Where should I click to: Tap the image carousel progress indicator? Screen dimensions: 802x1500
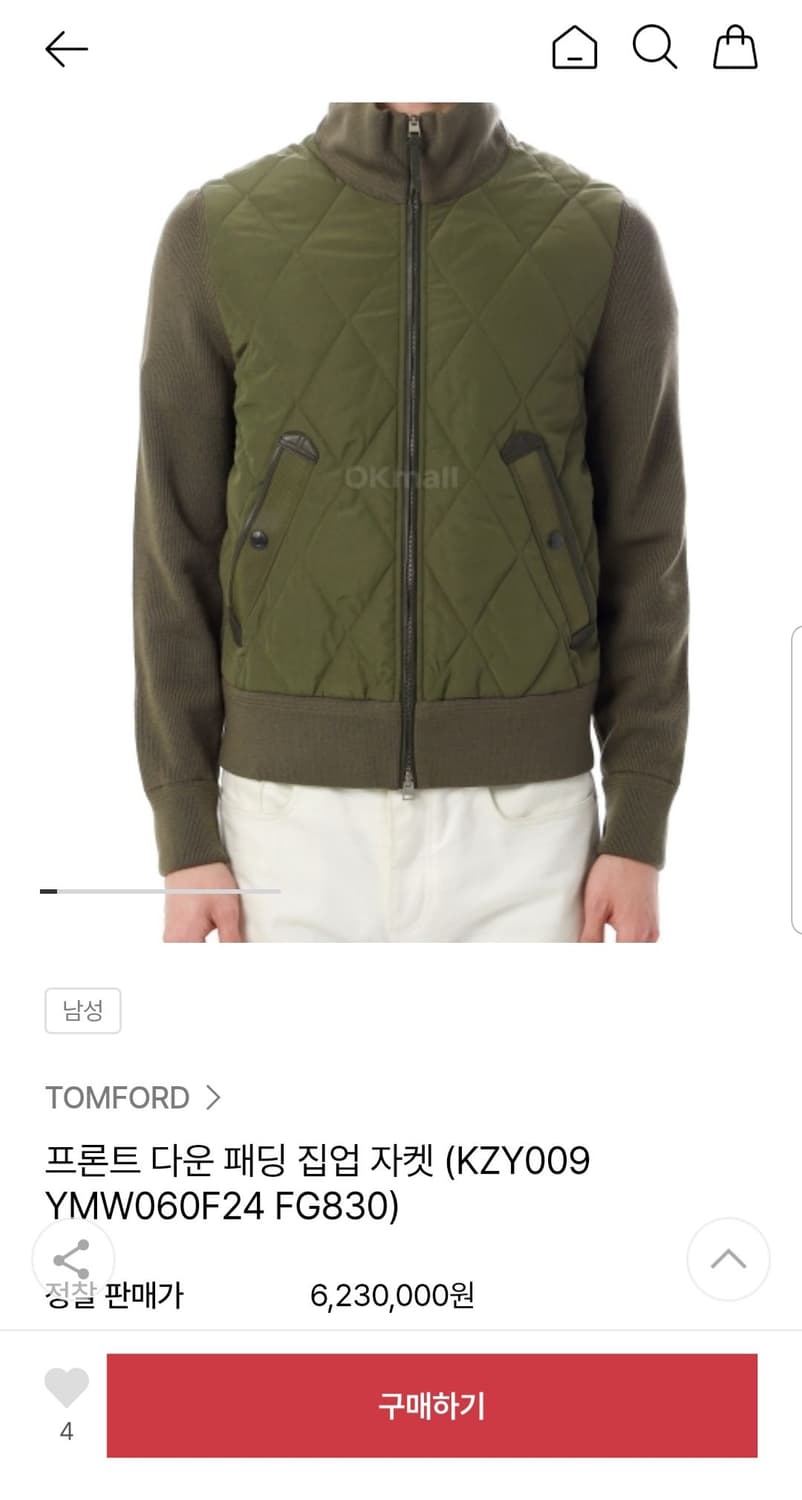160,892
